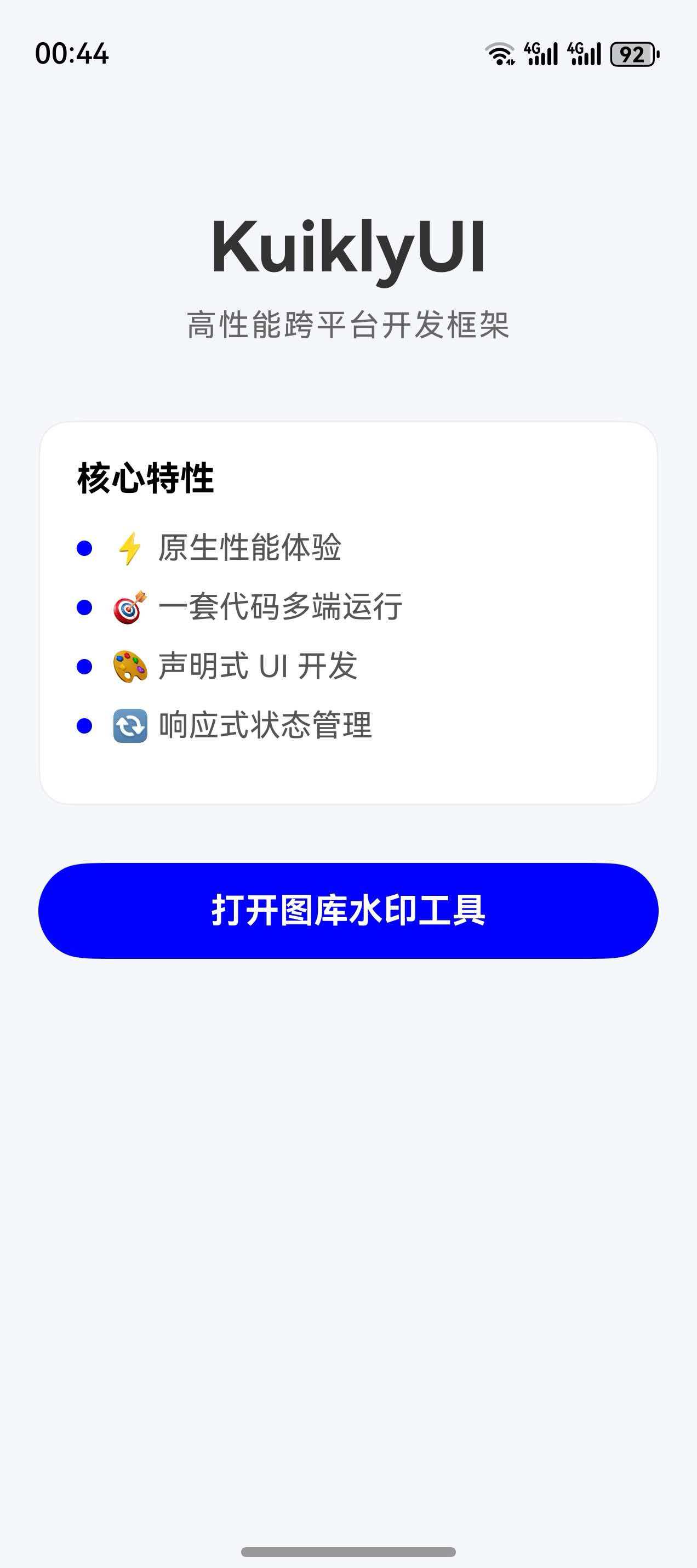Select the dart target icon beside 一套代码多端运行
697x1568 pixels.
(129, 607)
